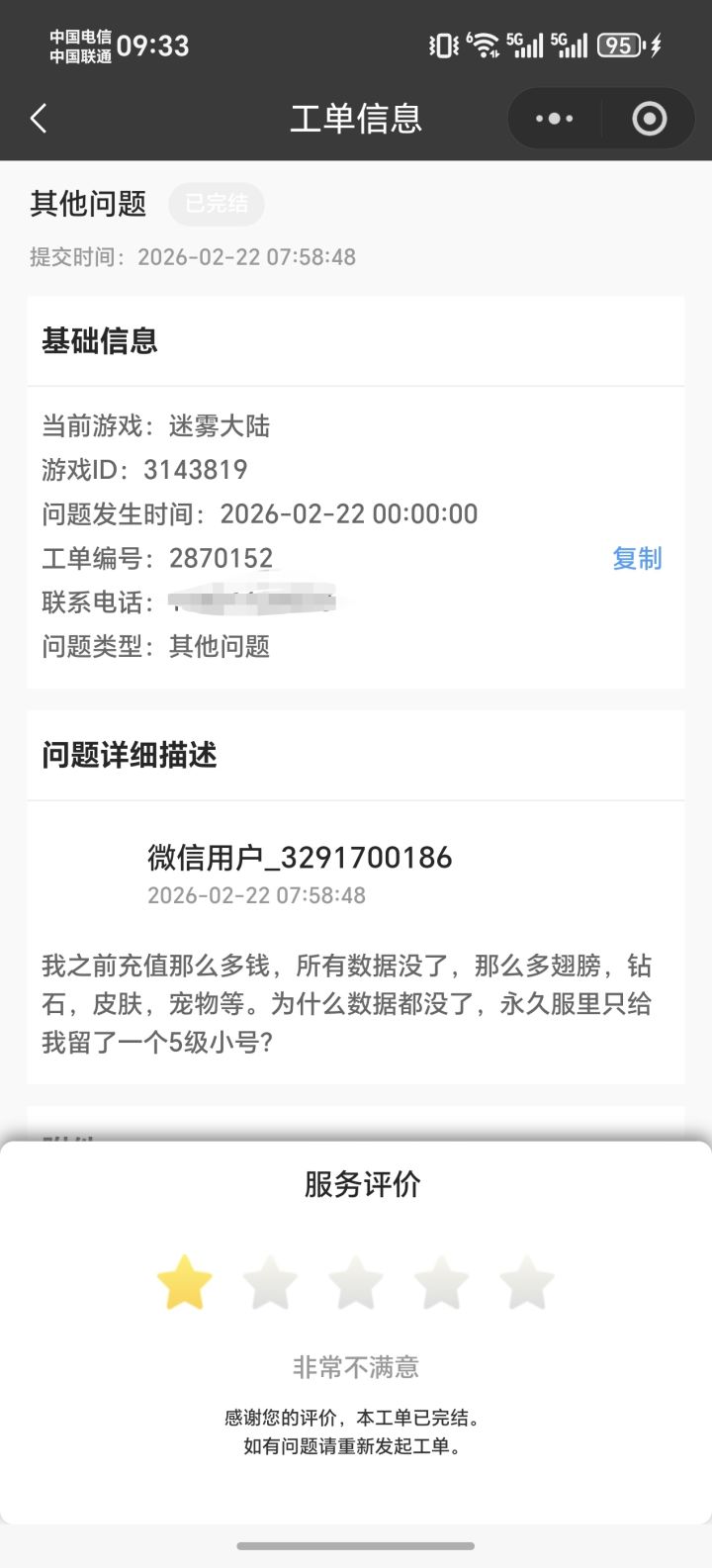Screen dimensions: 712x1568
Task: Select the third star to rate average
Action: (x=356, y=1281)
